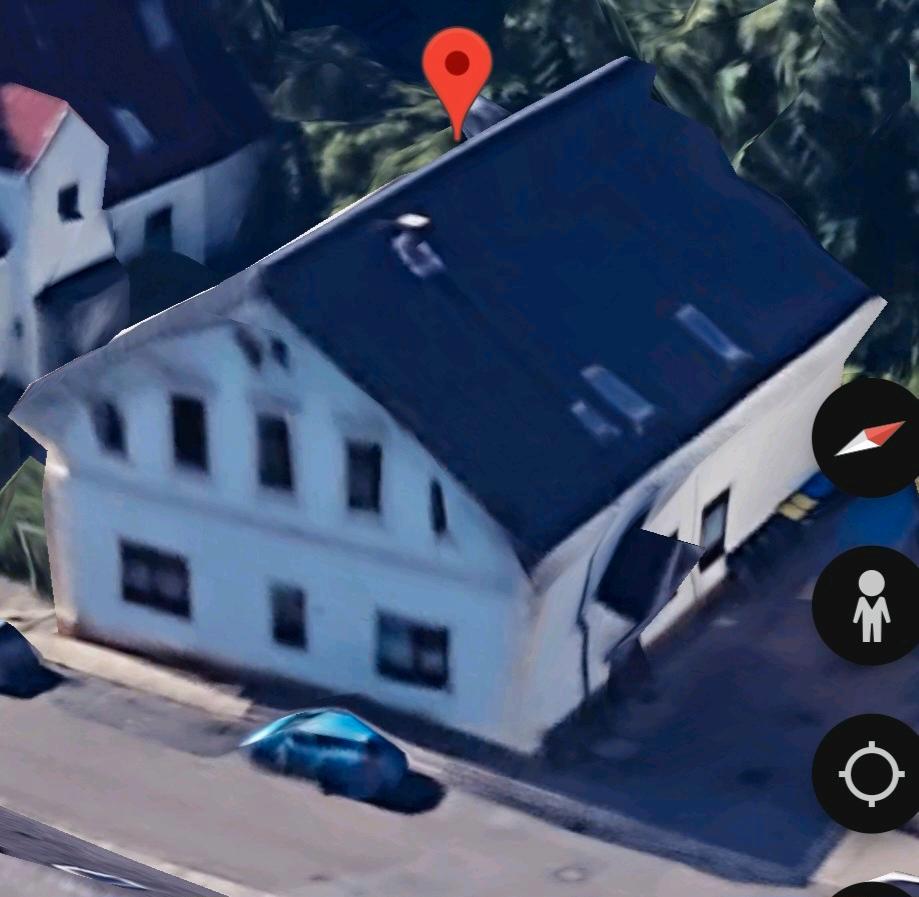Tap the compass to reset orientation
Screen dimensions: 919x897
point(868,438)
